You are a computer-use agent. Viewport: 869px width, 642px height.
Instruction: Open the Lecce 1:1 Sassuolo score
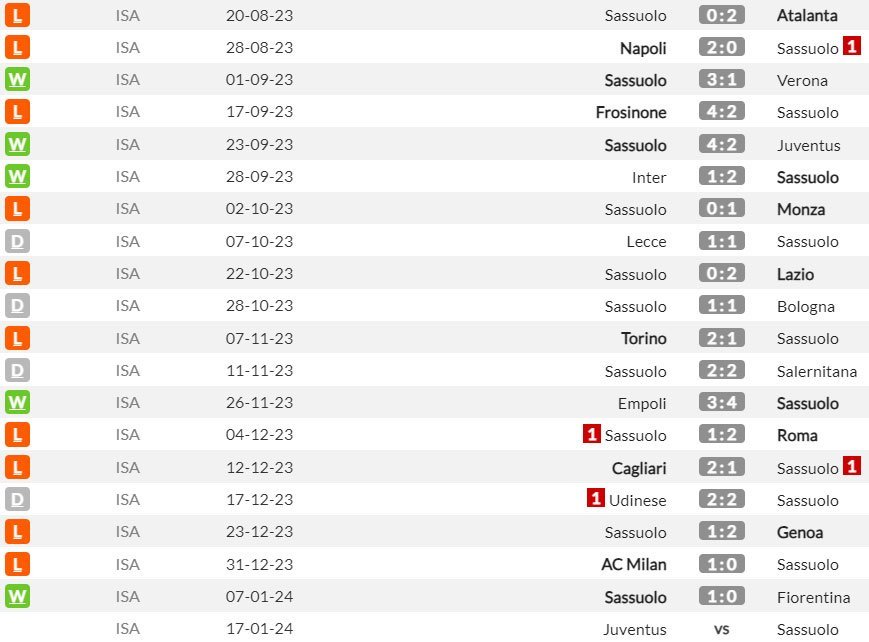coord(720,241)
